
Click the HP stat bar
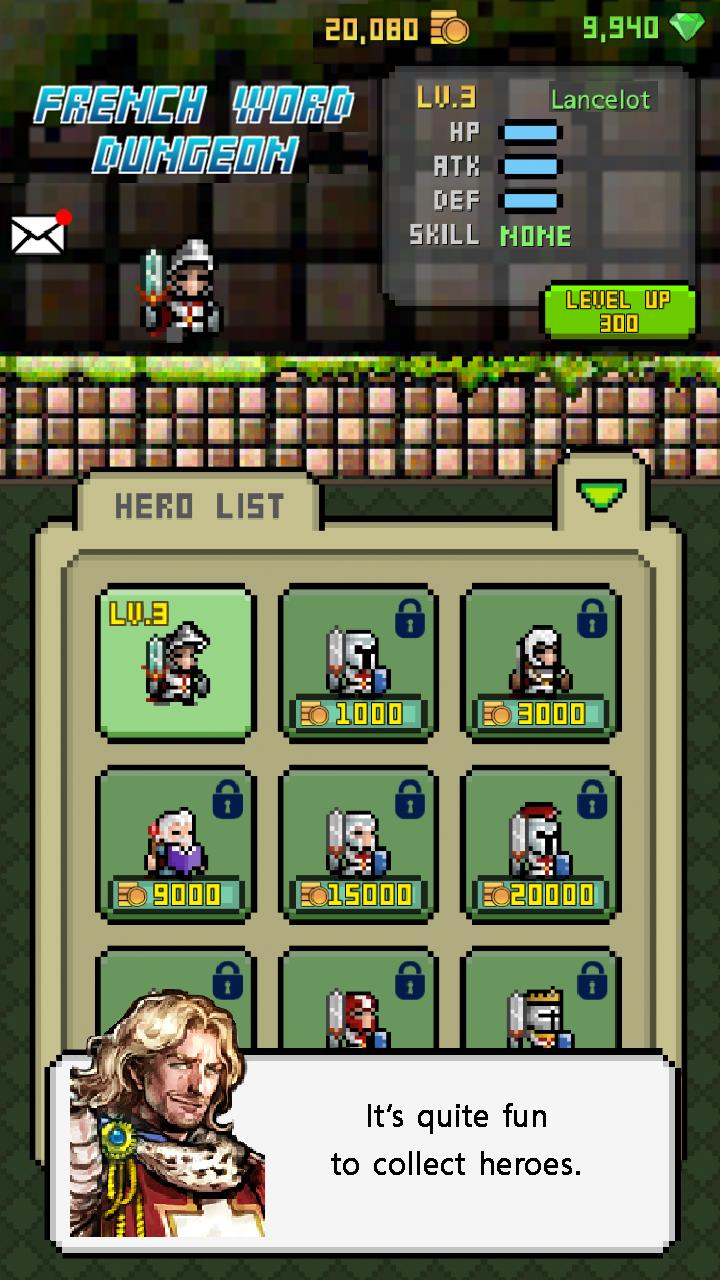[x=533, y=131]
